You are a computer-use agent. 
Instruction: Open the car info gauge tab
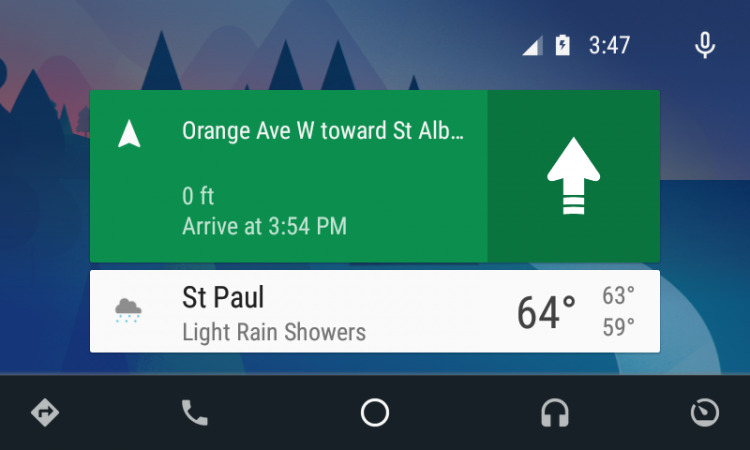click(704, 412)
